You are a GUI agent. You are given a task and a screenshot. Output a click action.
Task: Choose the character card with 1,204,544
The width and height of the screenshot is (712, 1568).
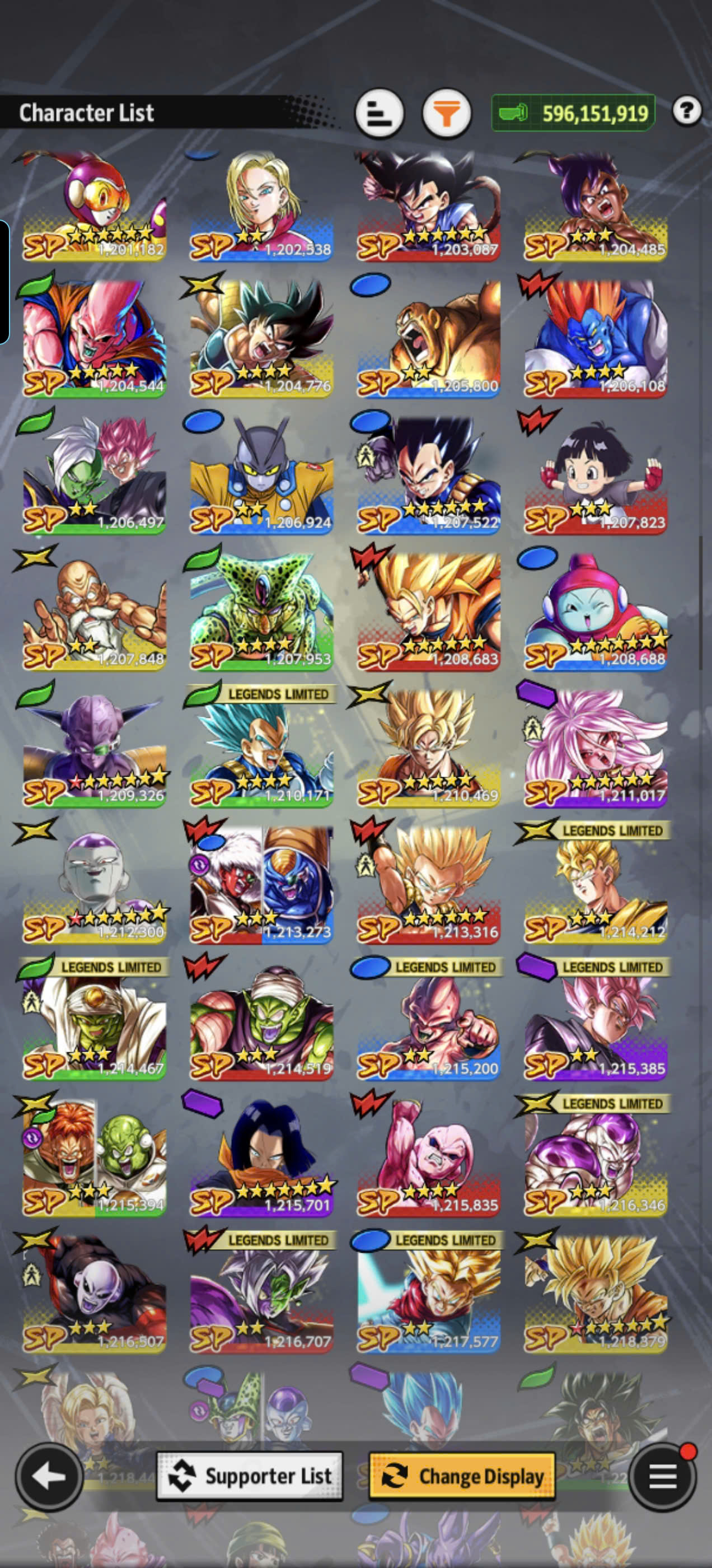coord(93,337)
